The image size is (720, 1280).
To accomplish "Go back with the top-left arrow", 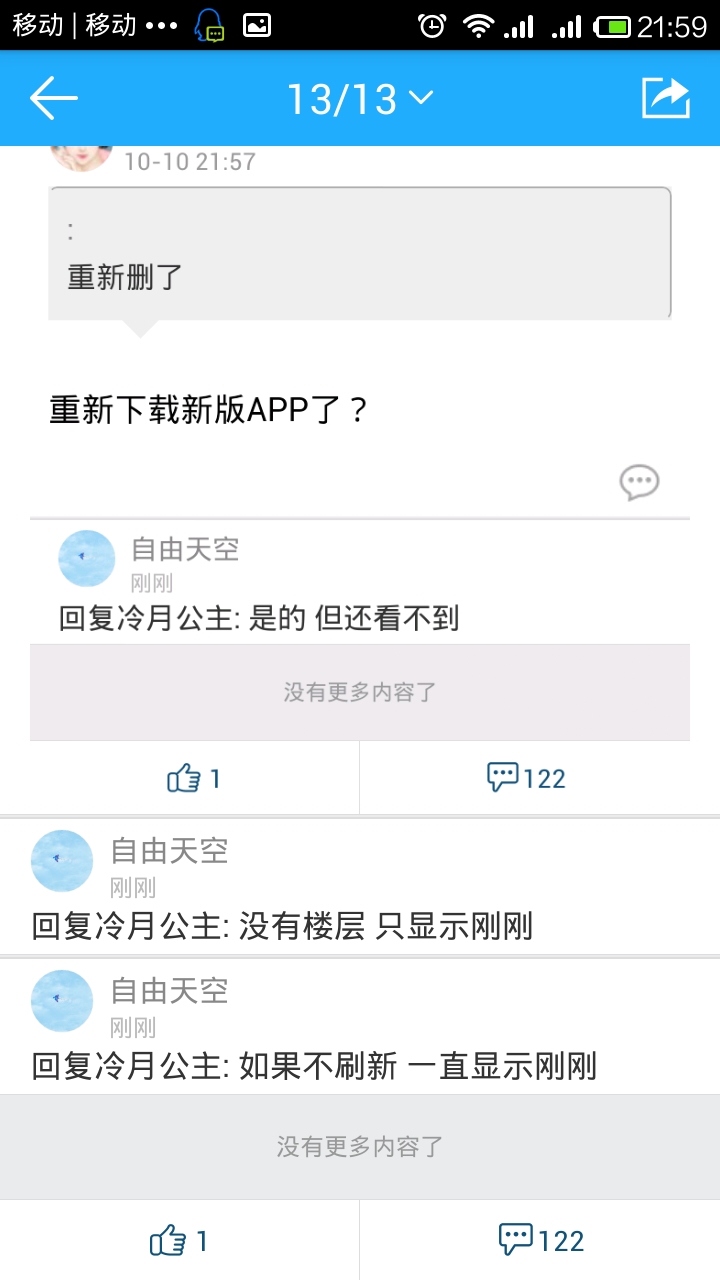I will tap(53, 98).
